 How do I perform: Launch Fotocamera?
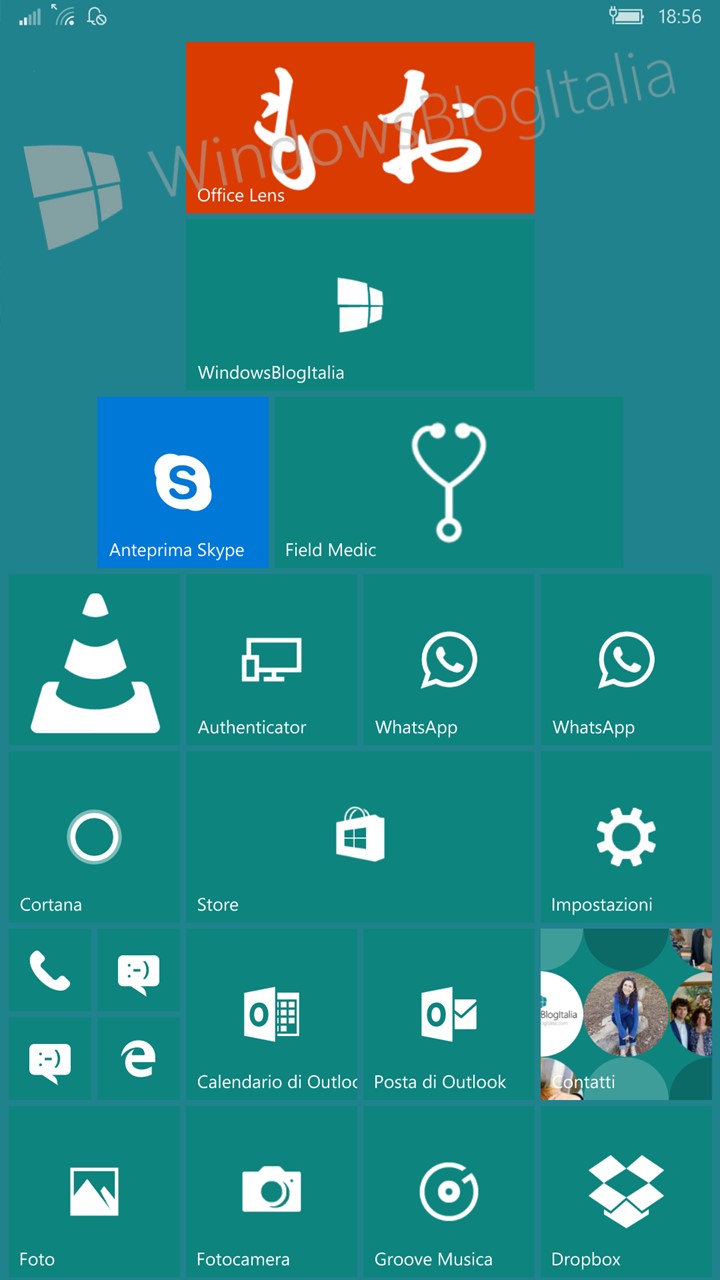[272, 1192]
